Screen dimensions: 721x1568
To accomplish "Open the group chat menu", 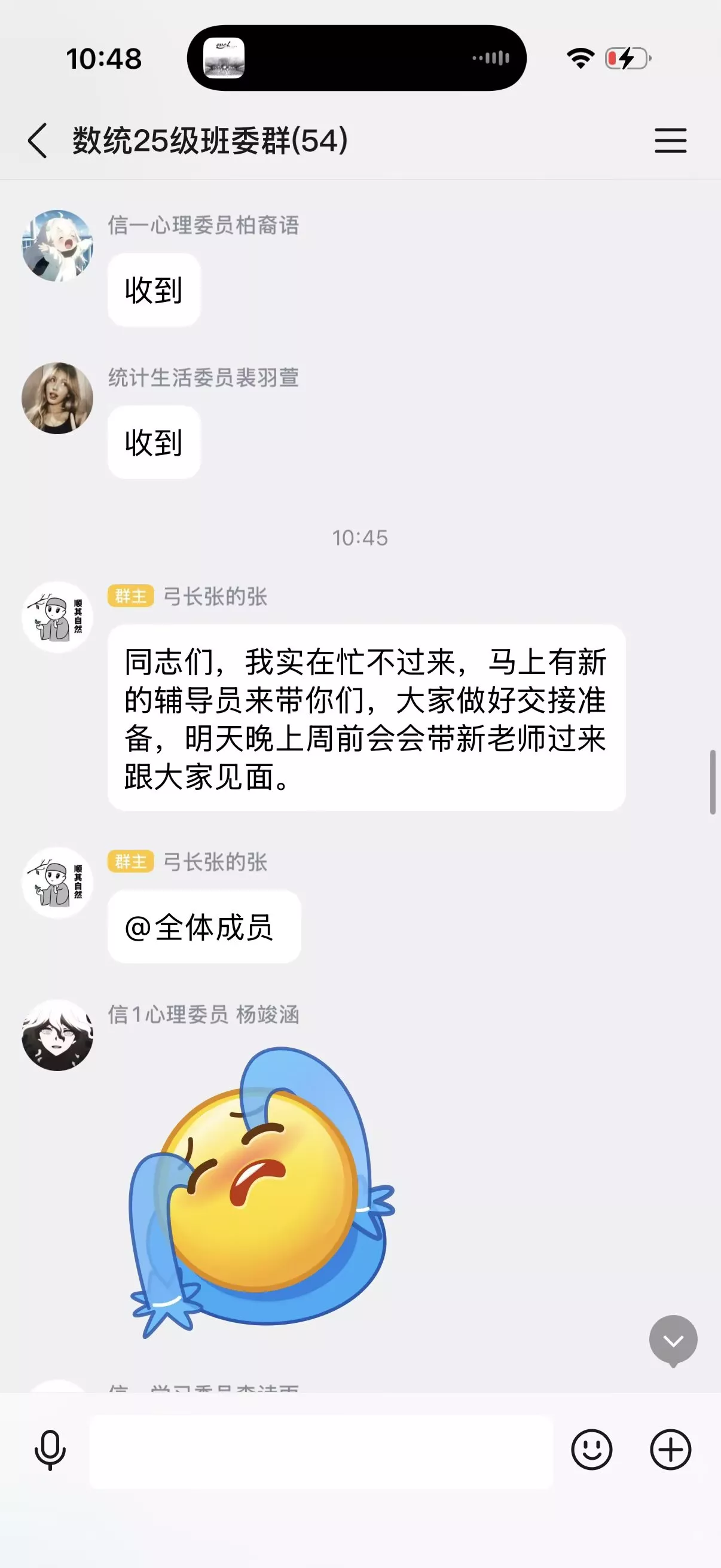I will click(670, 141).
